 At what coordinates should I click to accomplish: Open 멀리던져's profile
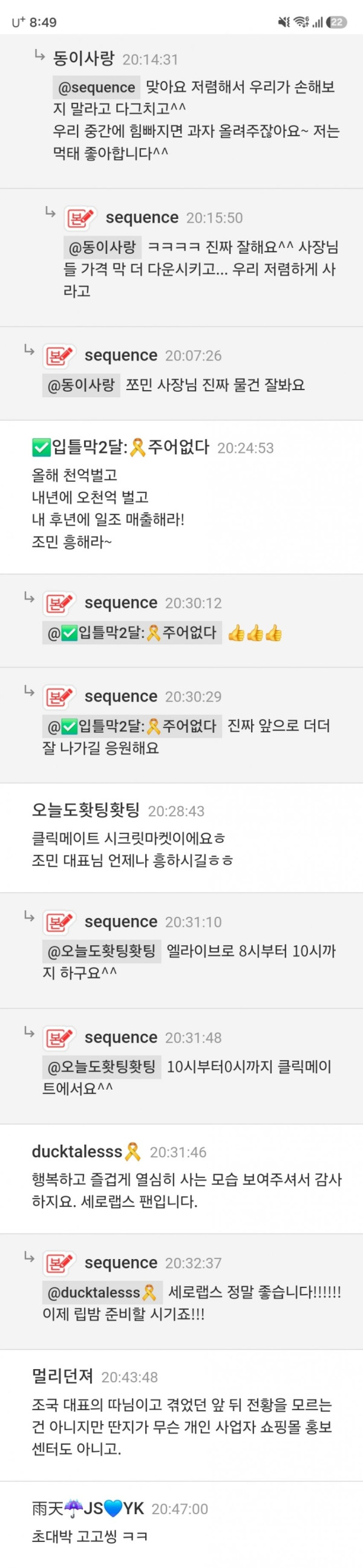(x=62, y=1376)
